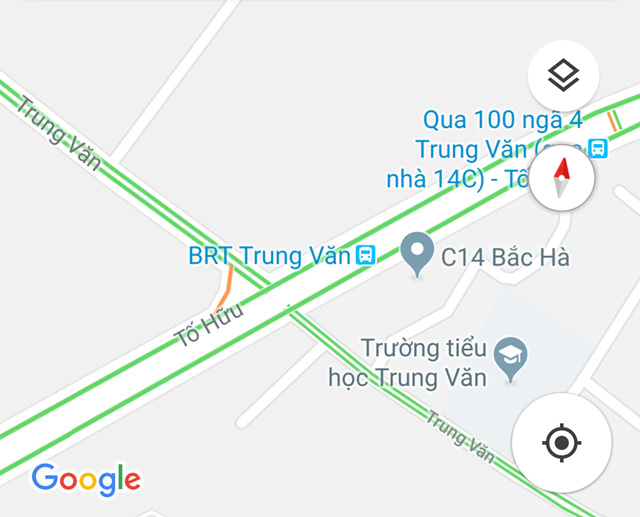Center map on my location

[x=561, y=442]
